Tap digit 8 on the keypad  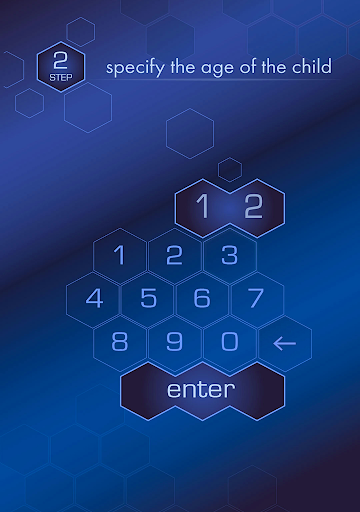[120, 342]
